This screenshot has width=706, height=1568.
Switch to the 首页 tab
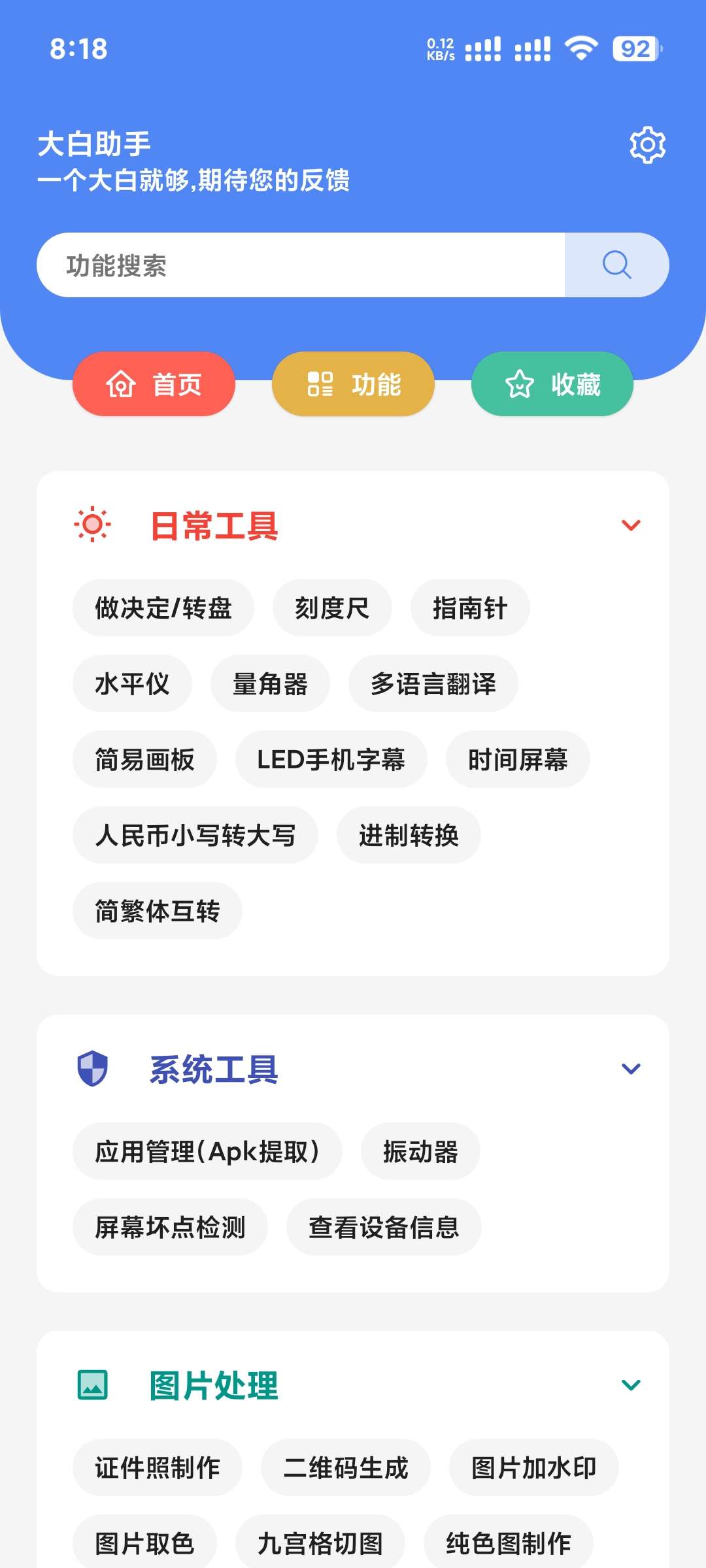click(x=154, y=384)
